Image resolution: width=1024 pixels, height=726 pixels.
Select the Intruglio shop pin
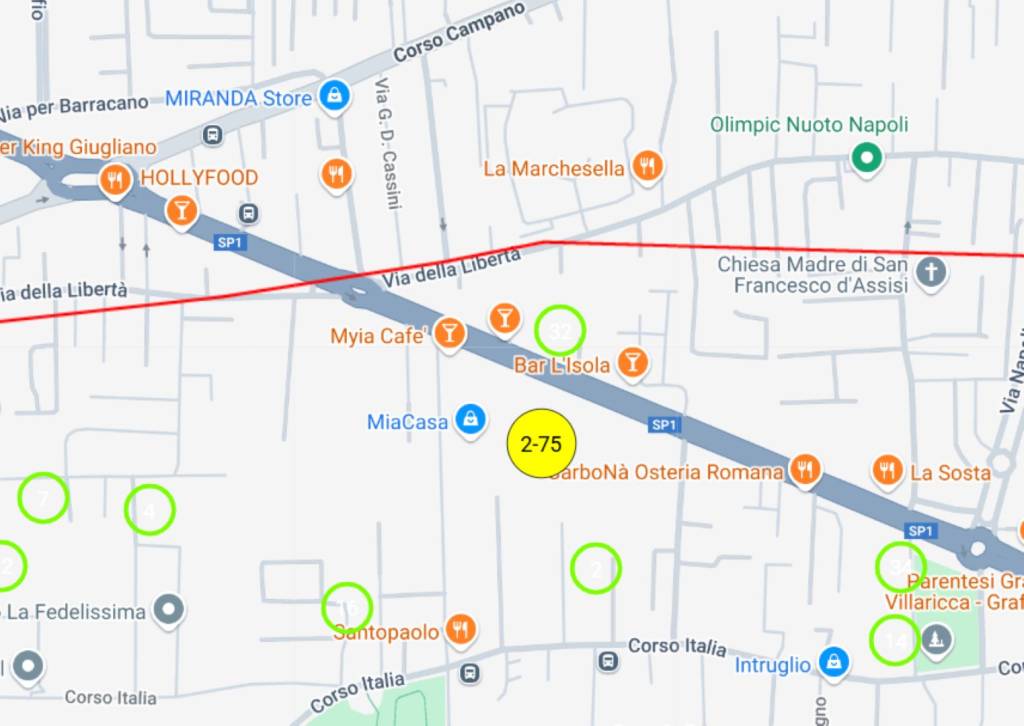pos(833,661)
